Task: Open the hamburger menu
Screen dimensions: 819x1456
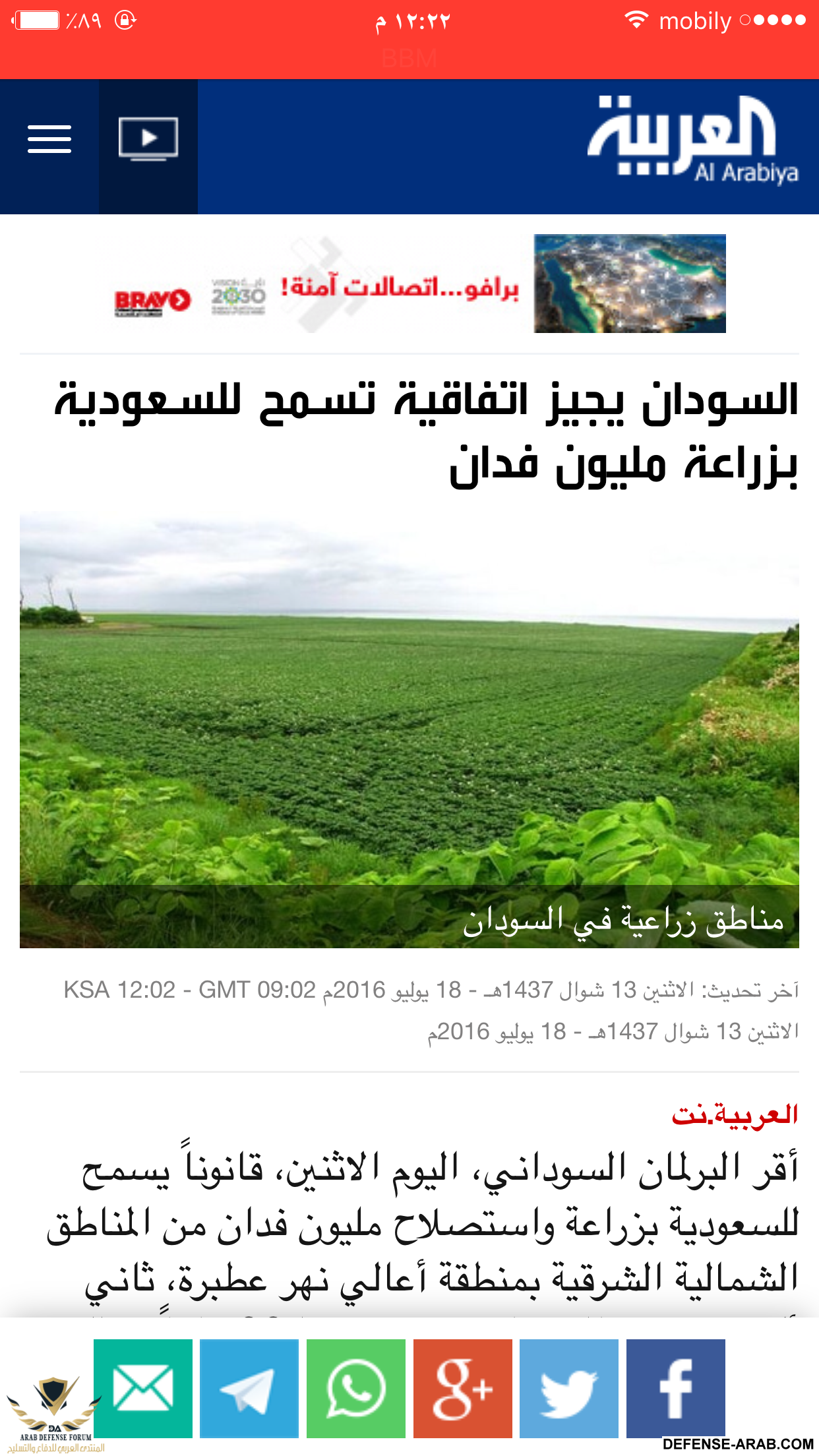Action: tap(49, 139)
